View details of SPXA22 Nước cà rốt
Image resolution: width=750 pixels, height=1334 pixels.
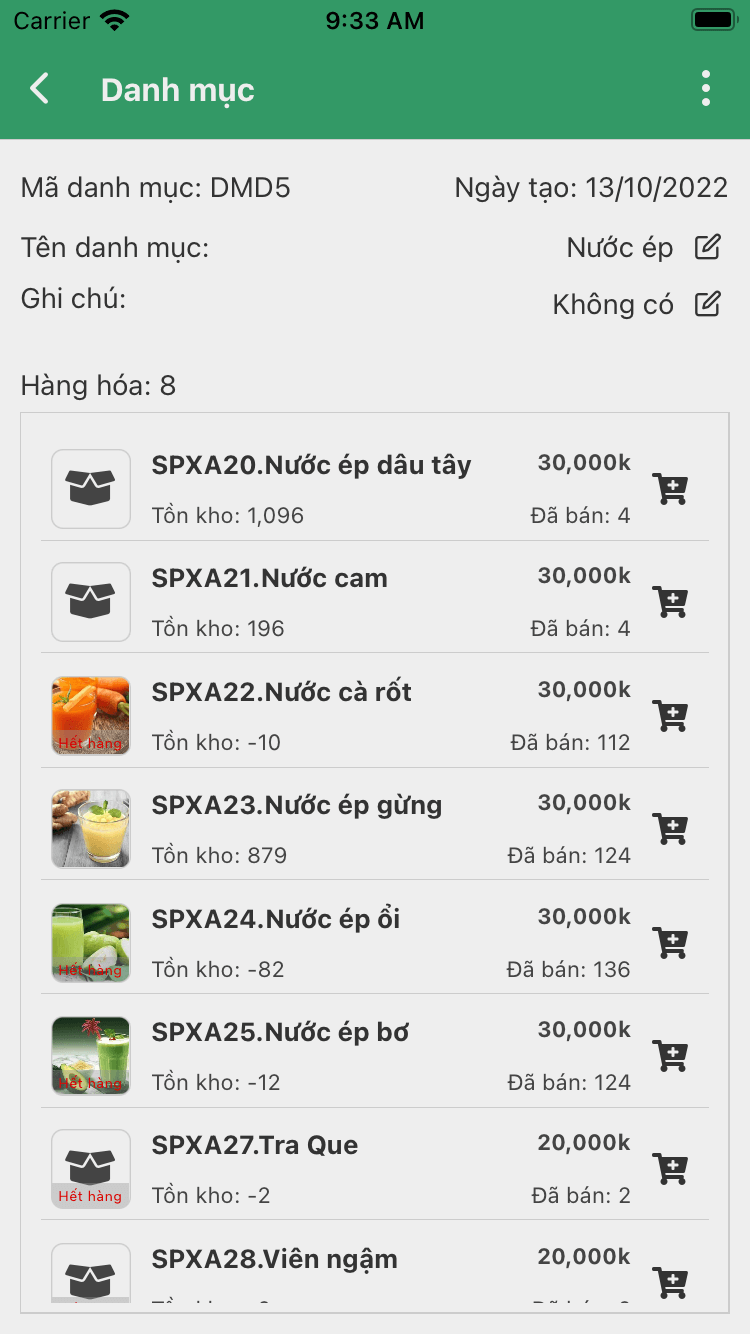pyautogui.click(x=340, y=715)
